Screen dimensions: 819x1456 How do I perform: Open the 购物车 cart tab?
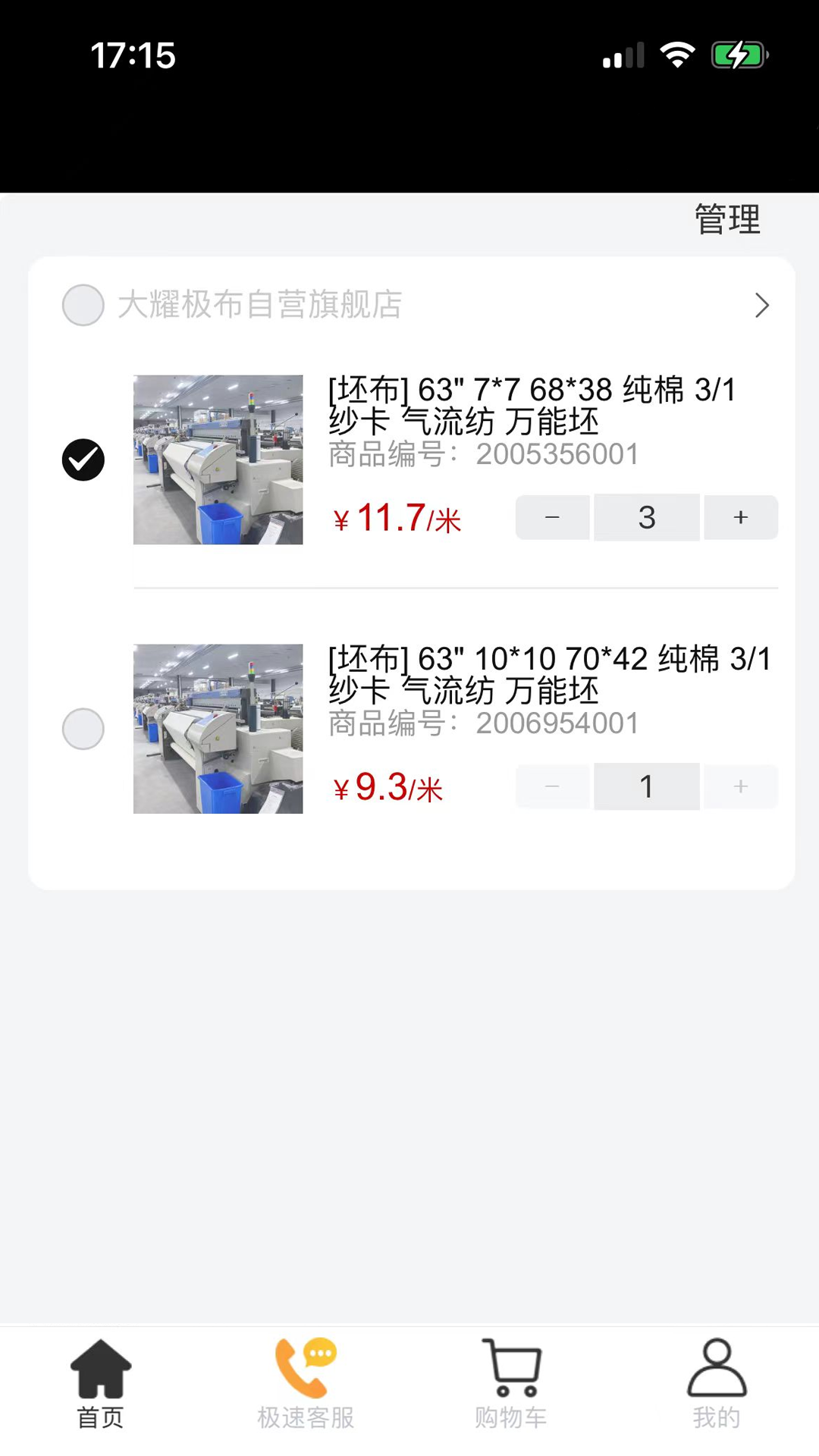pyautogui.click(x=511, y=1384)
